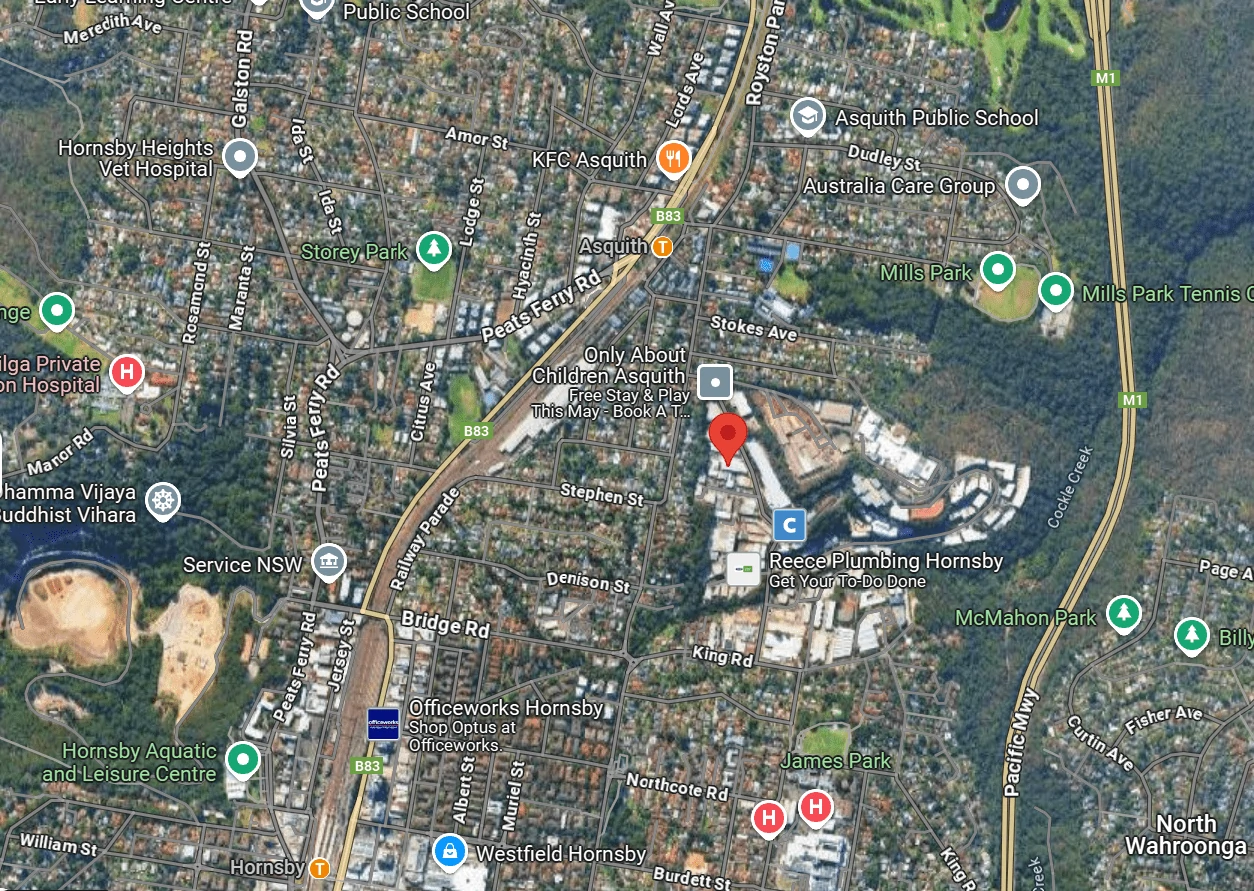1254x891 pixels.
Task: Open Hornsby train station marker
Action: click(320, 867)
